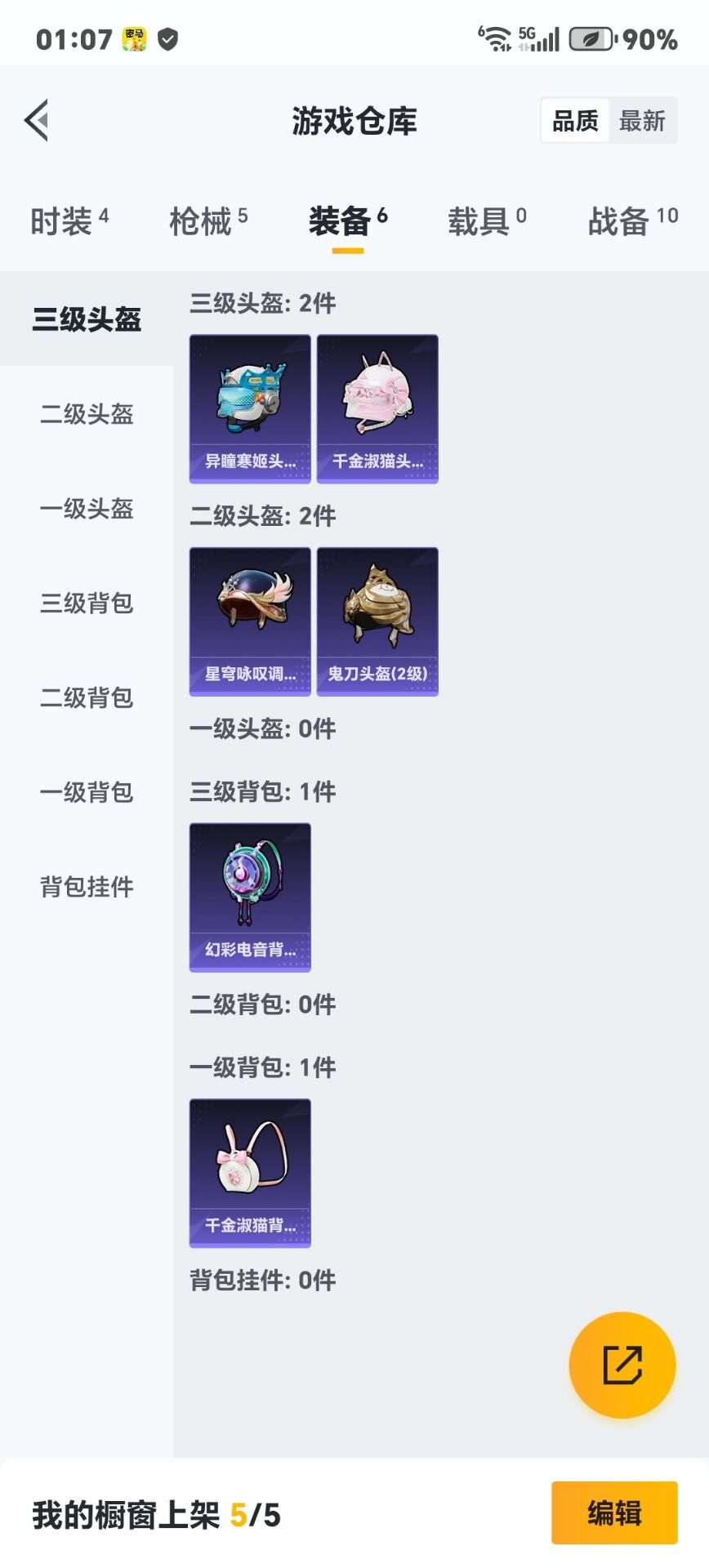709x1568 pixels.
Task: Select 一级头盔 in the sidebar
Action: 87,509
